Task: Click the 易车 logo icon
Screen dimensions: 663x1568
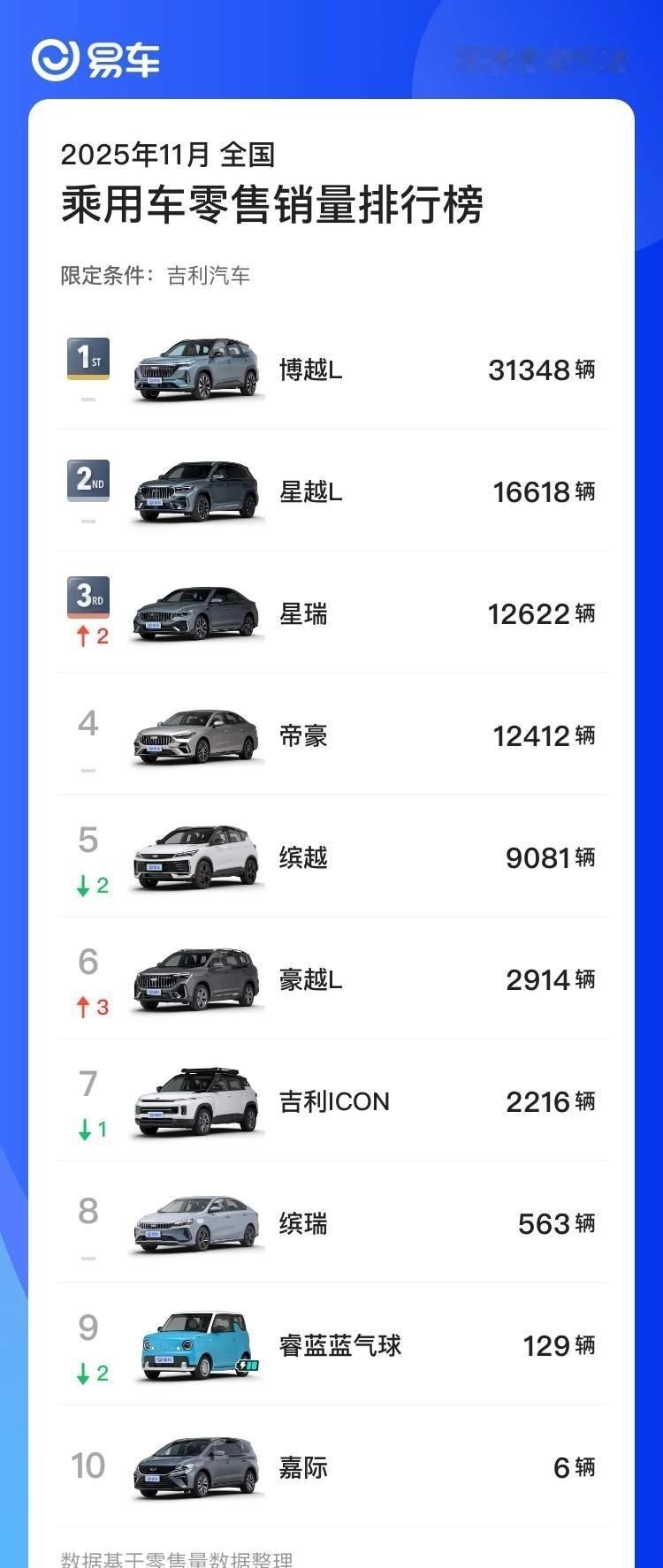Action: click(x=56, y=57)
